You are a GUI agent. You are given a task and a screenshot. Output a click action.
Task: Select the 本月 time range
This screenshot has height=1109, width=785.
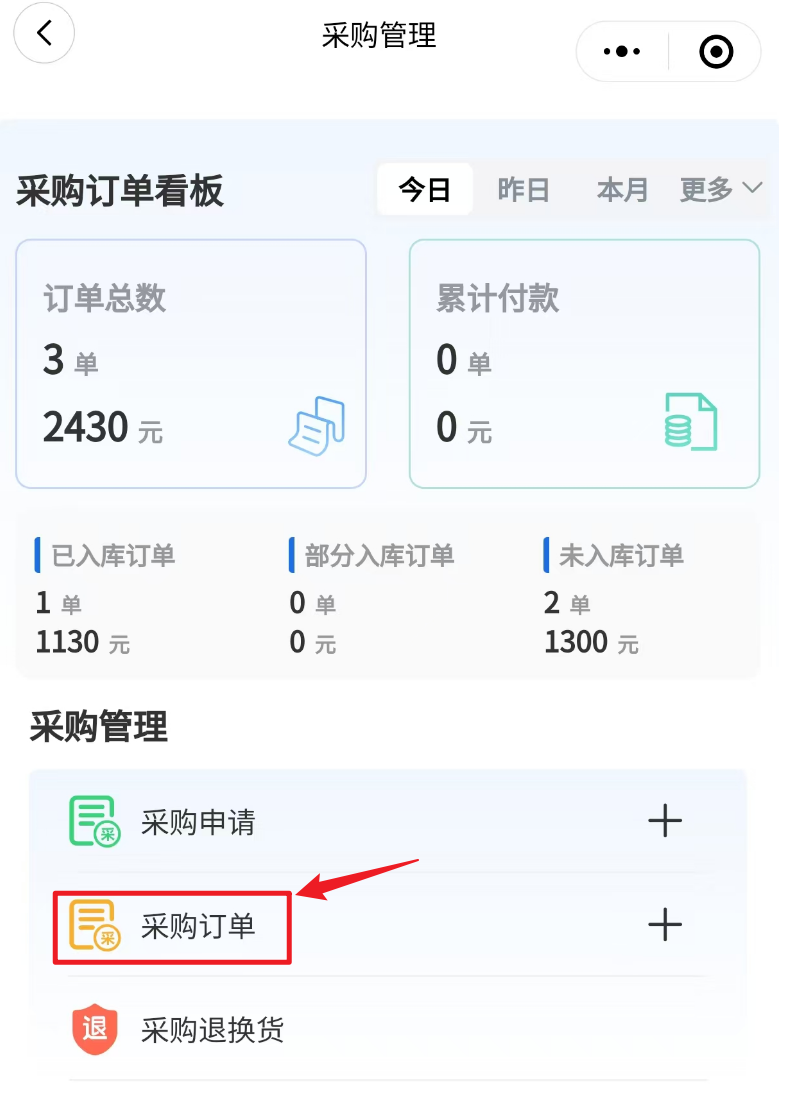(x=622, y=189)
